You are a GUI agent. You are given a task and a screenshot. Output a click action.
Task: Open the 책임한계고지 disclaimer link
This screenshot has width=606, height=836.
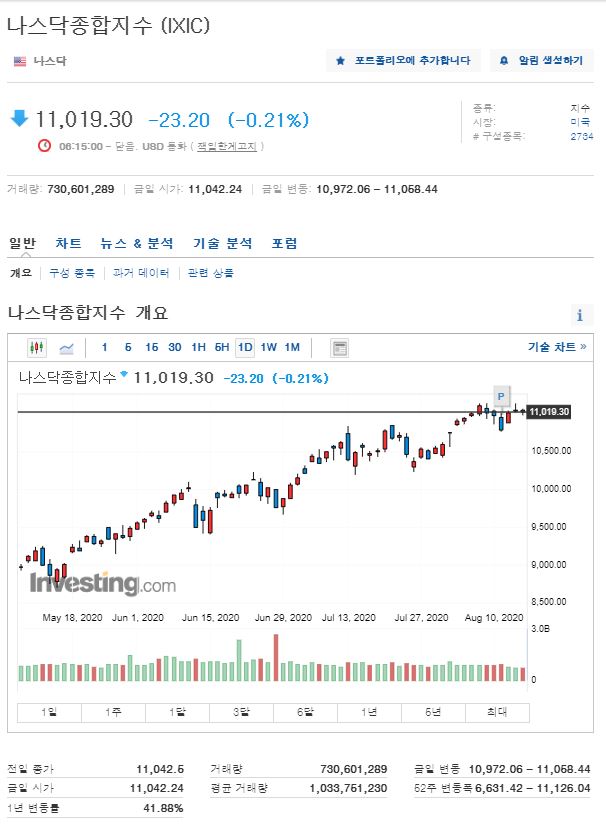pos(227,146)
